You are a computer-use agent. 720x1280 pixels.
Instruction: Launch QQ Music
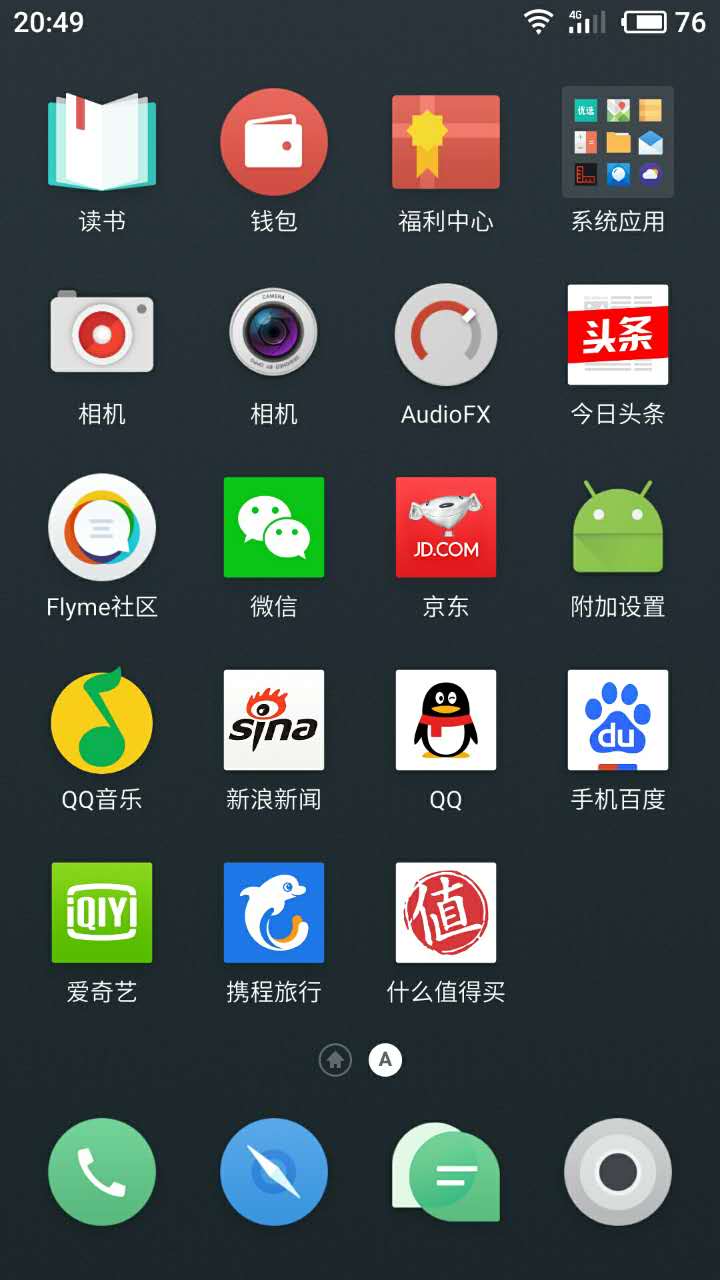(102, 720)
